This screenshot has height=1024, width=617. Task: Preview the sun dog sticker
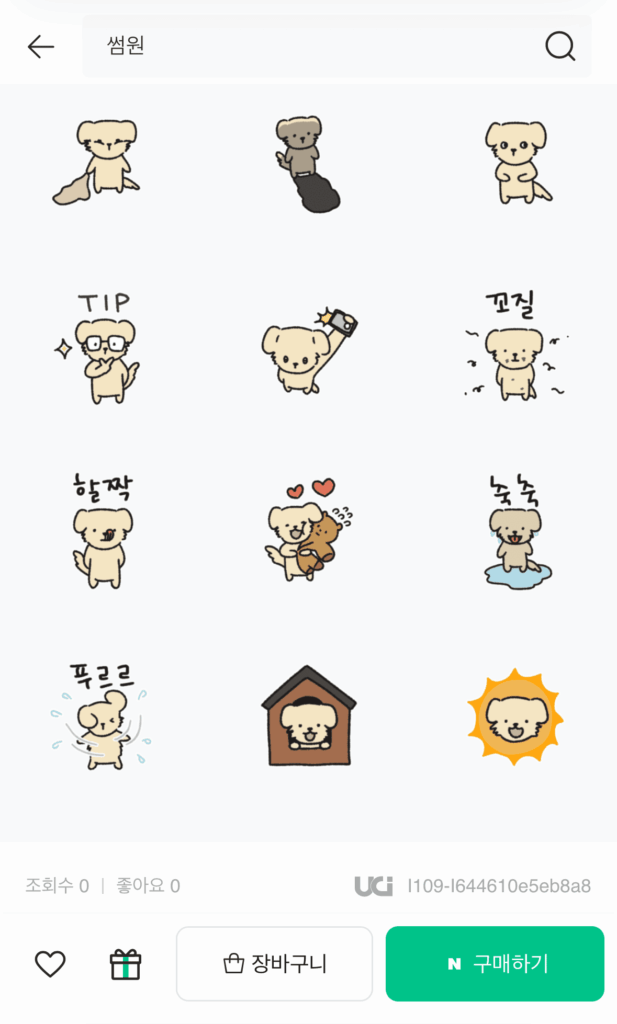pyautogui.click(x=515, y=716)
